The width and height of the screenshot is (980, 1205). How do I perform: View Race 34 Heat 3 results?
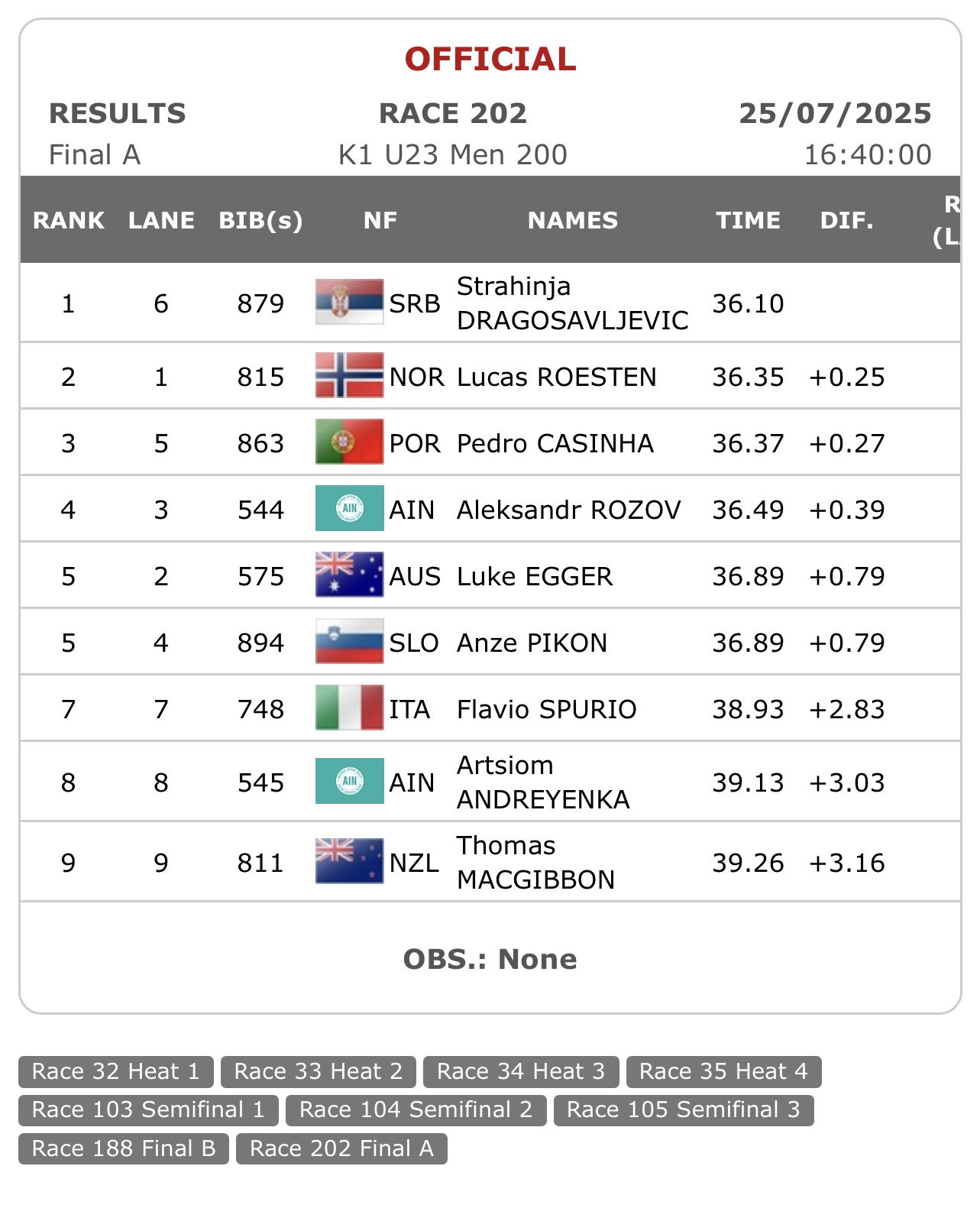pyautogui.click(x=520, y=1071)
